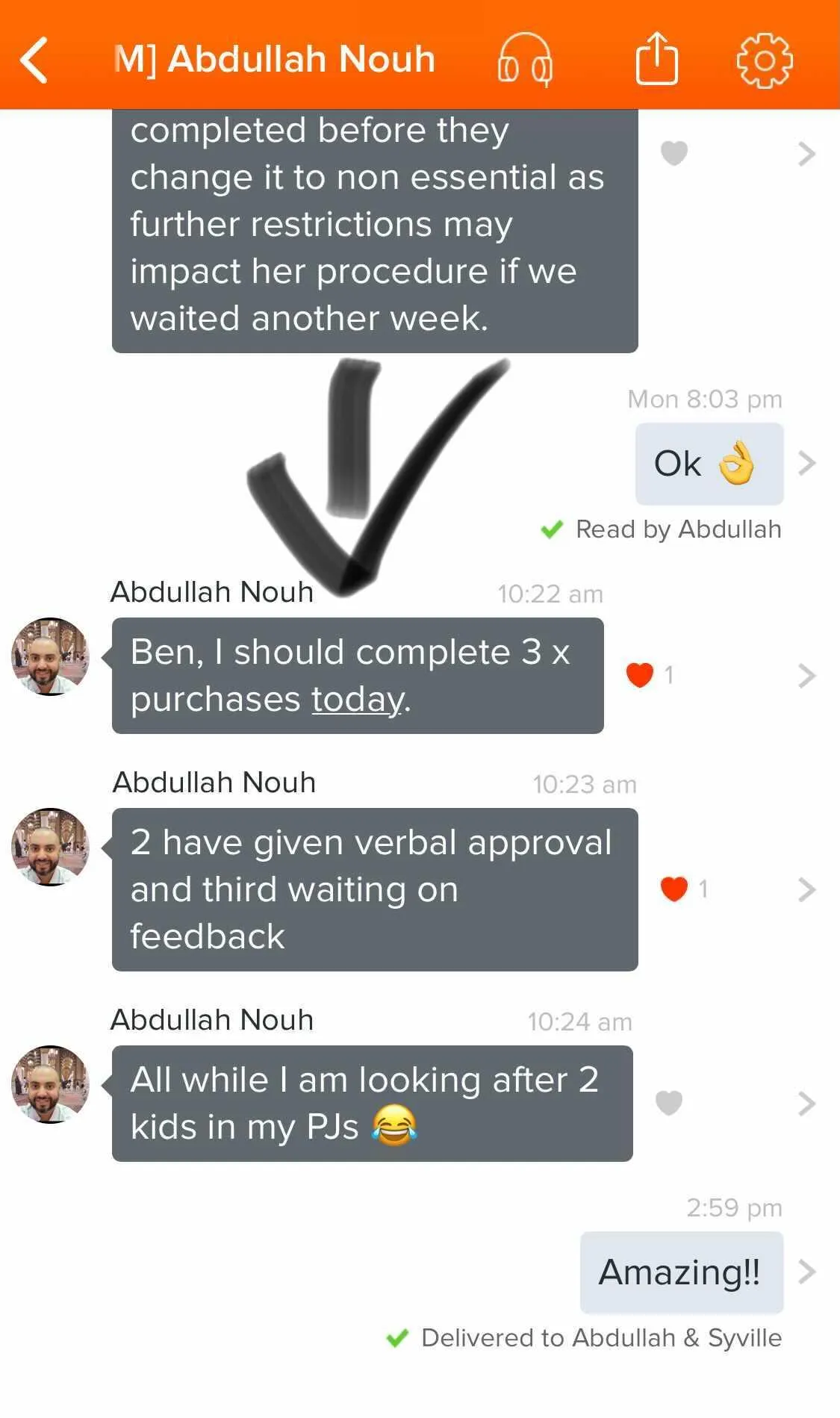
Task: Go back using the top-left arrow
Action: coord(34,60)
